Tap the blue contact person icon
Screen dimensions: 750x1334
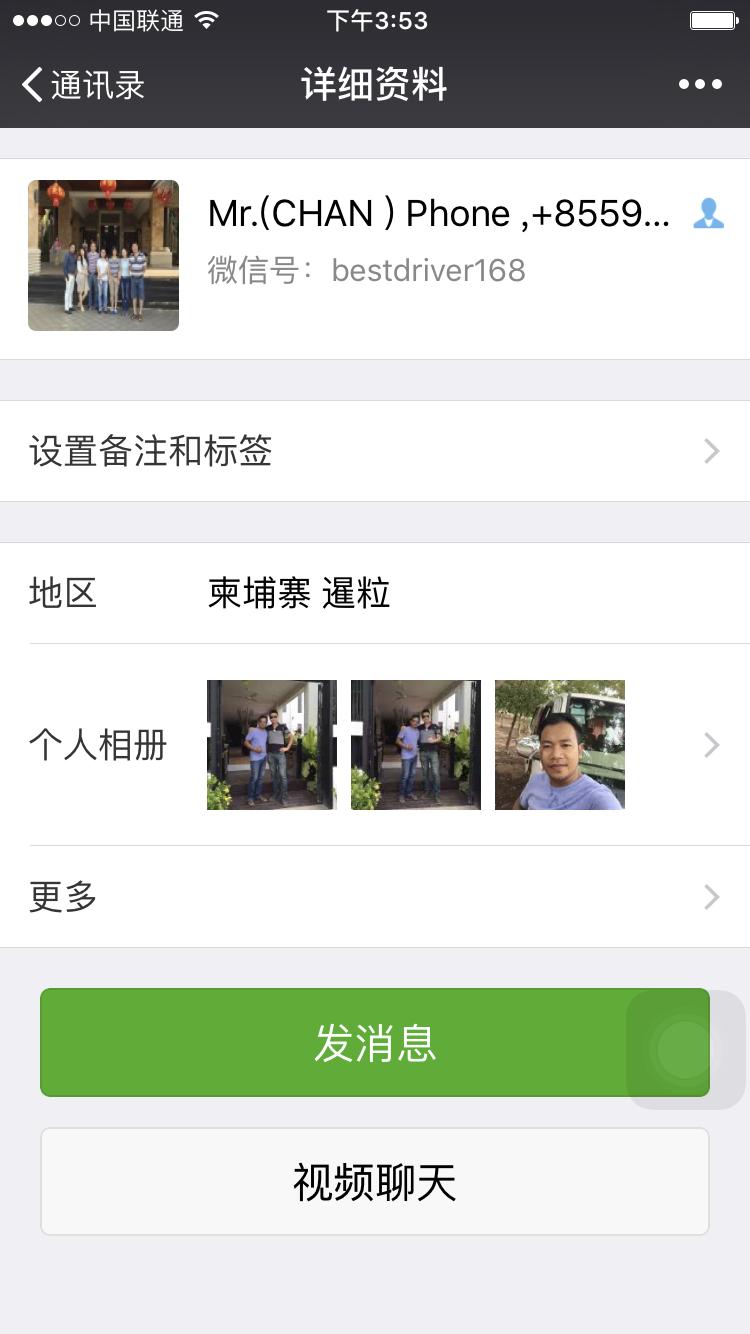coord(708,213)
